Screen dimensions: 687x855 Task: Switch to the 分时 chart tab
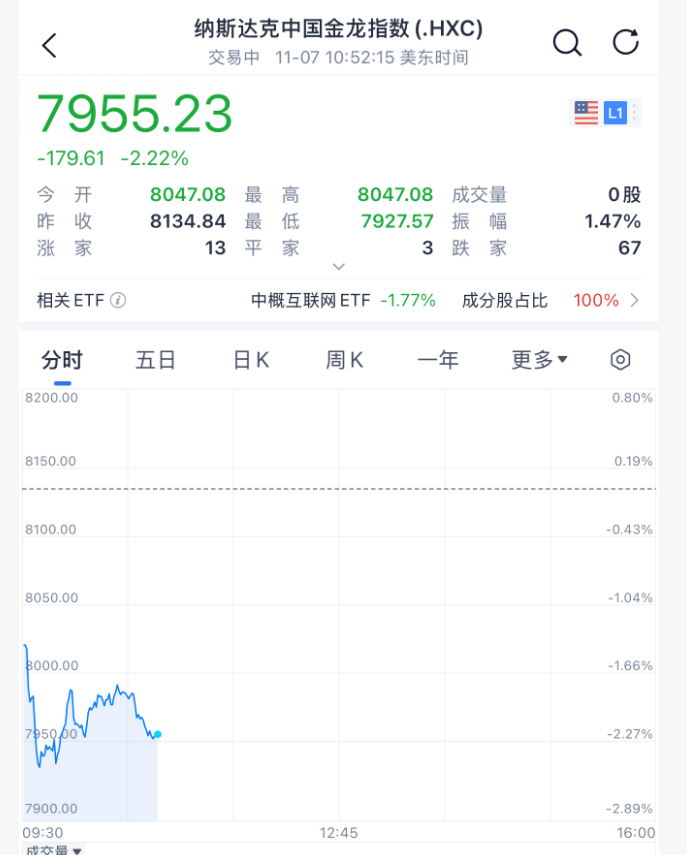click(x=62, y=360)
